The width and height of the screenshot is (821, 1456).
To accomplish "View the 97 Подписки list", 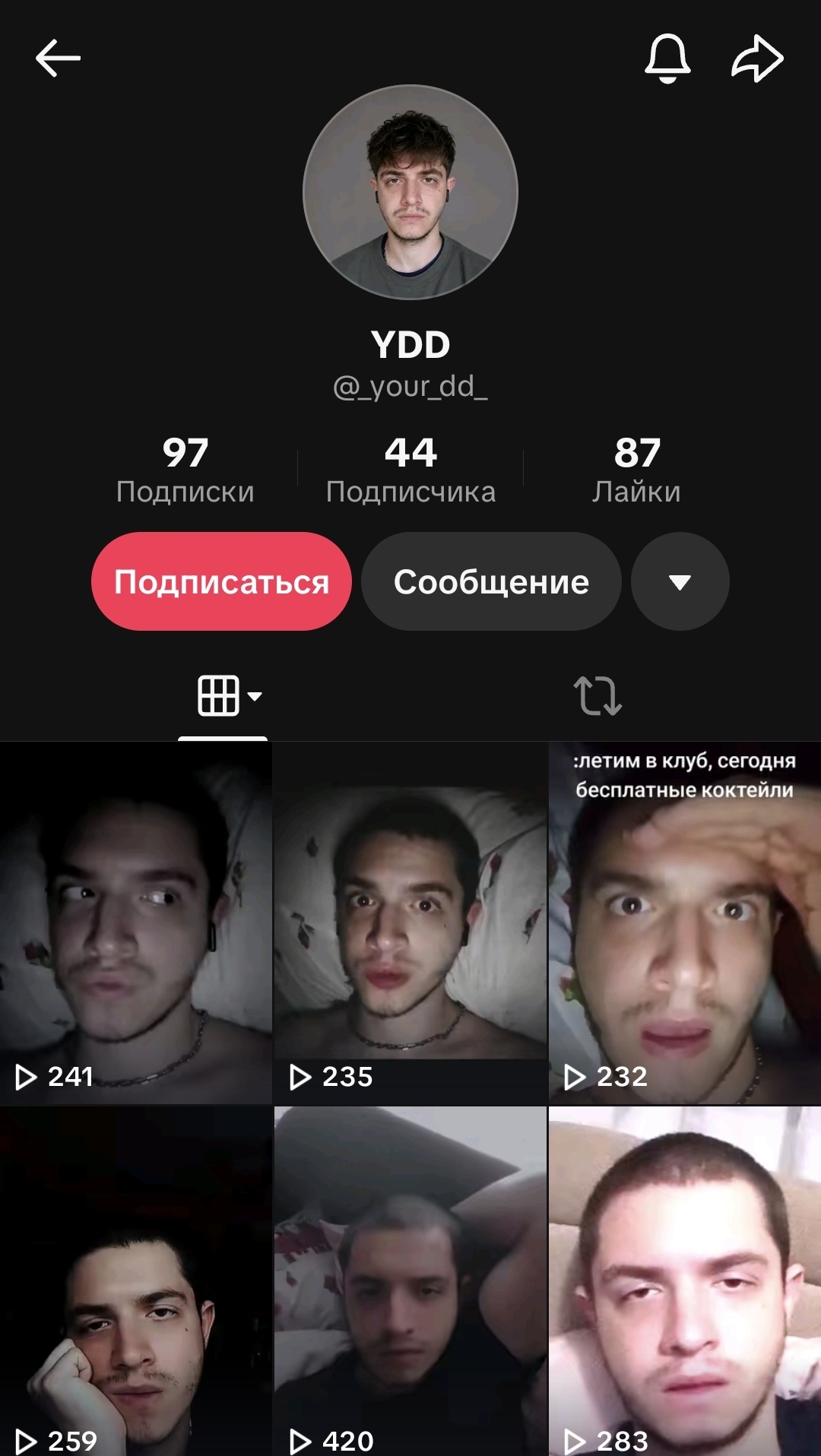I will [x=185, y=470].
